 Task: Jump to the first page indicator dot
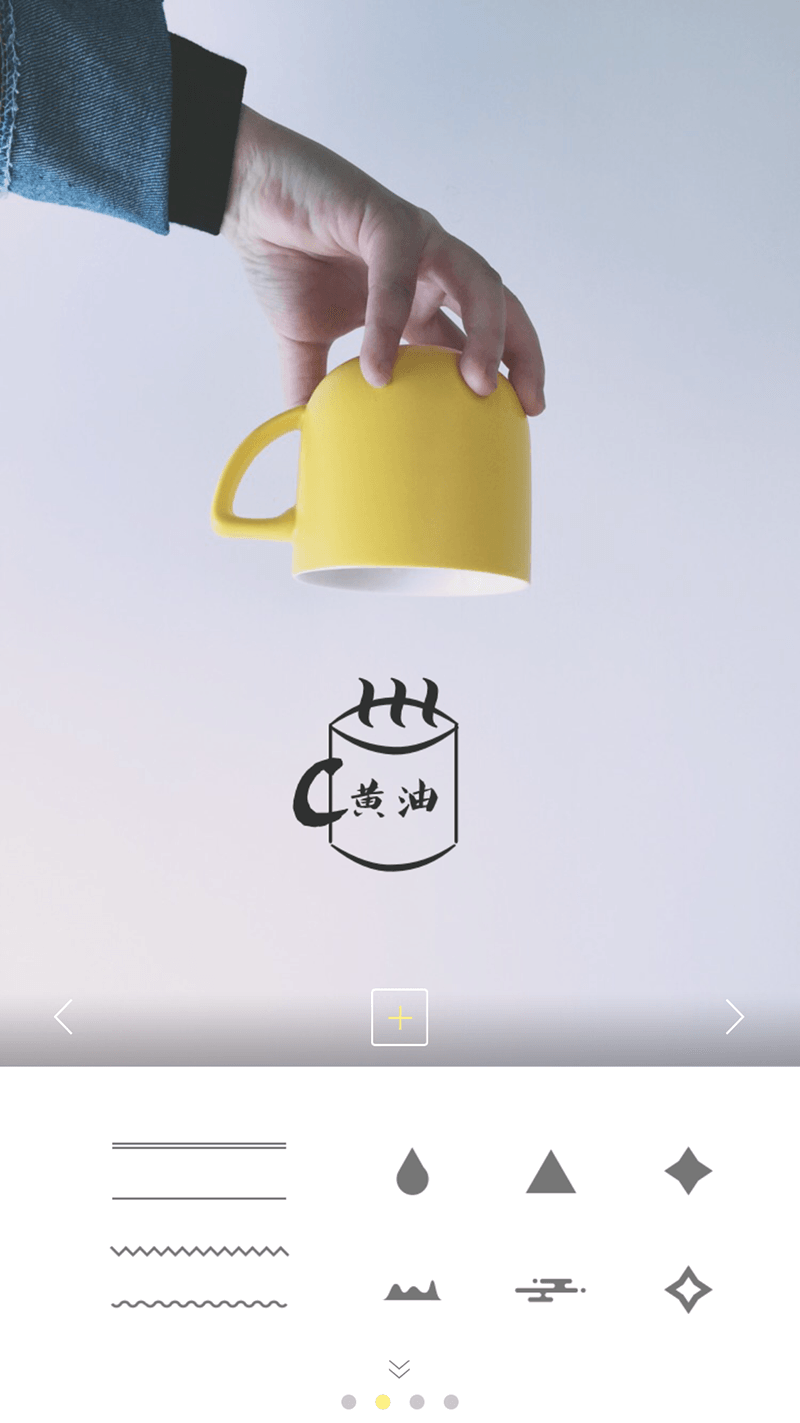[x=348, y=1402]
